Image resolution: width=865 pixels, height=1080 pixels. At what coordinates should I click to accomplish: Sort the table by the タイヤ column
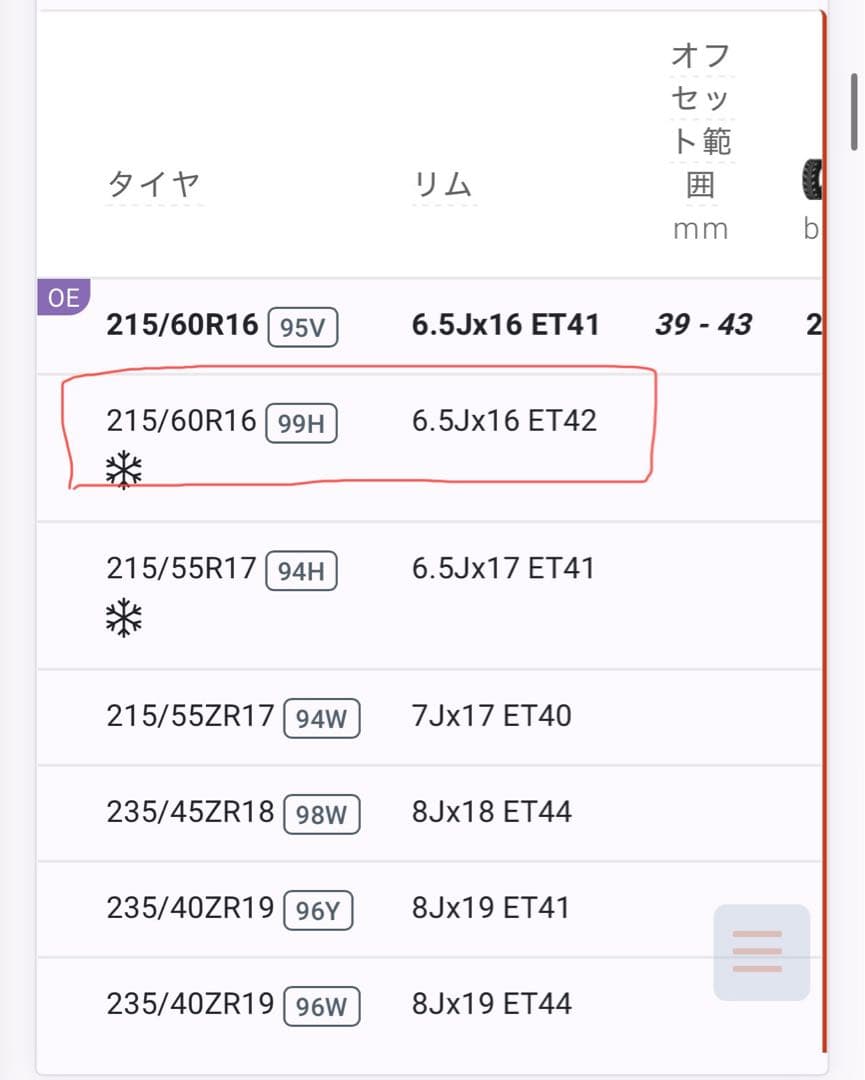coord(155,183)
